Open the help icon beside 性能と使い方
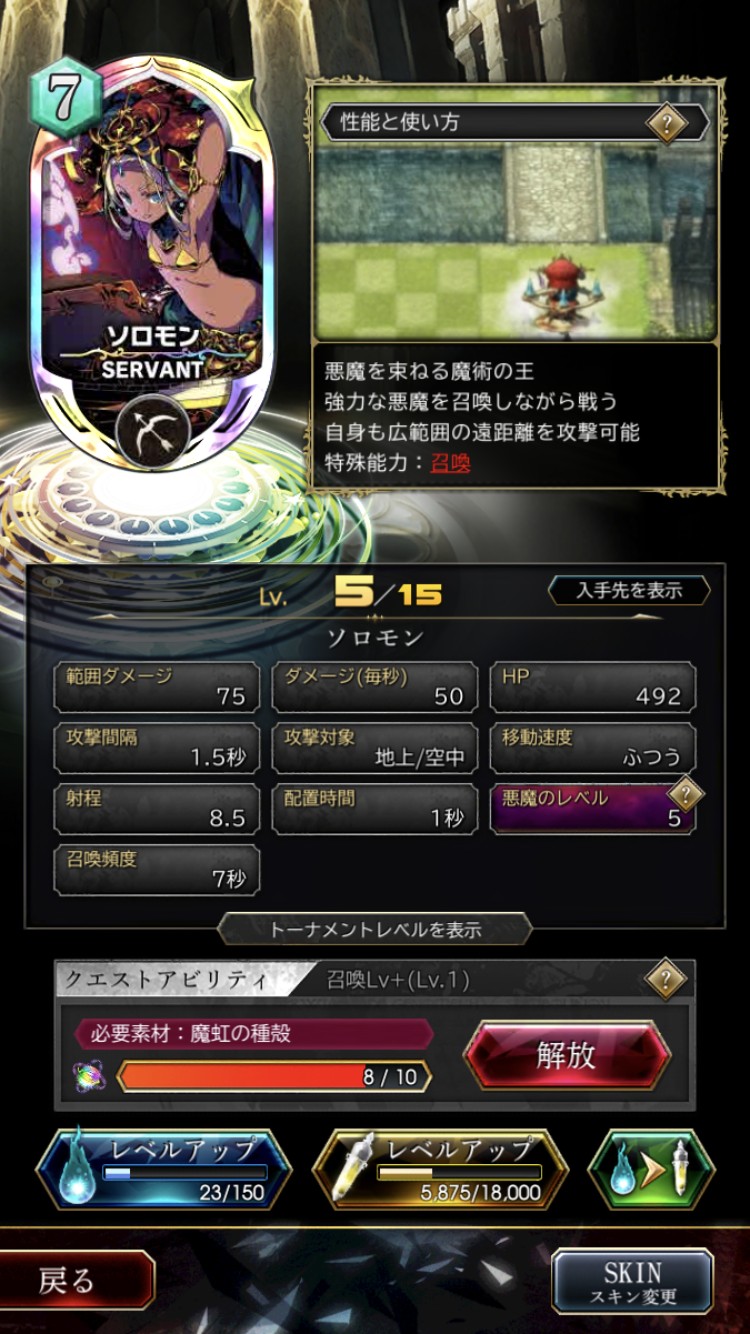 665,123
